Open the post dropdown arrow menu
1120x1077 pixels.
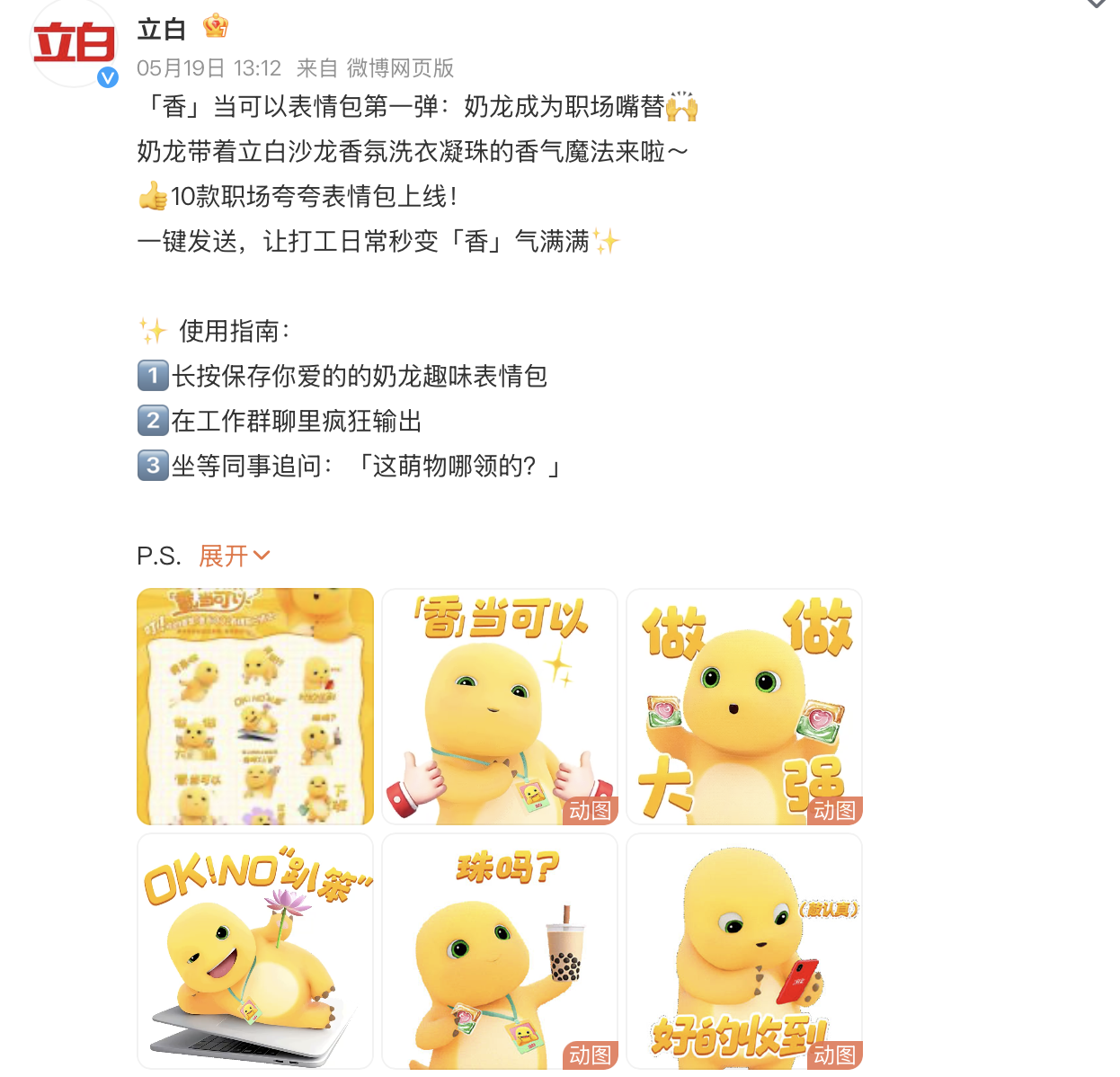point(1096,4)
